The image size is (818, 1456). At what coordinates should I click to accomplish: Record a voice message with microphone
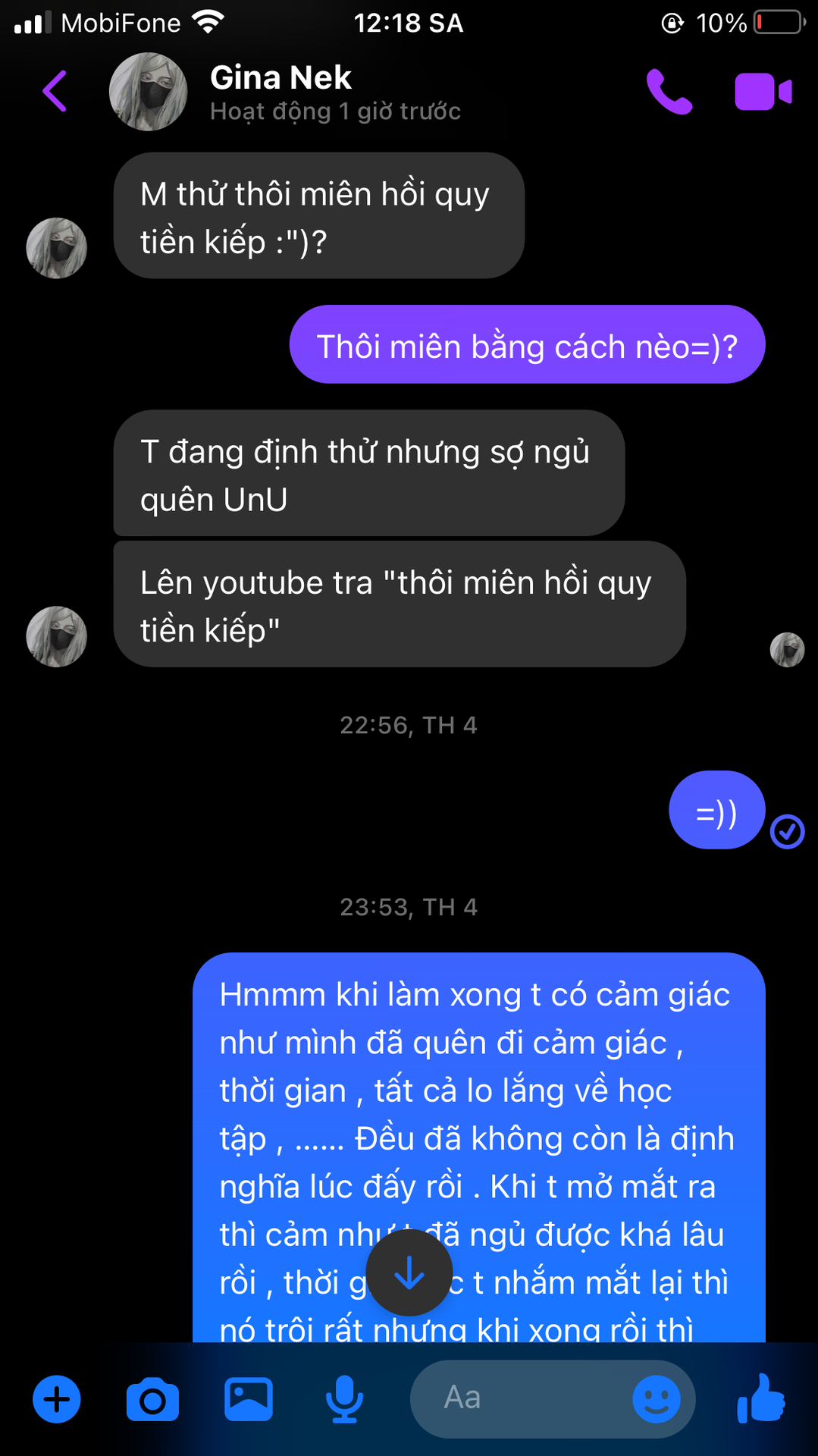(344, 1399)
